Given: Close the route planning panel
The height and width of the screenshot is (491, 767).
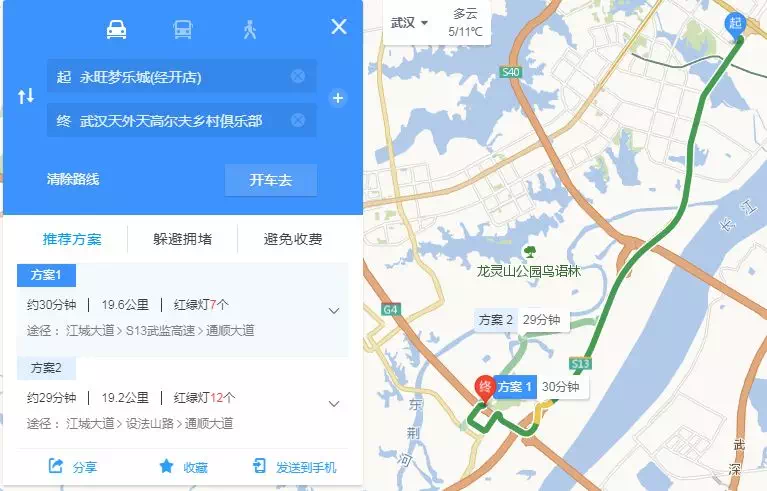Looking at the screenshot, I should [x=339, y=27].
